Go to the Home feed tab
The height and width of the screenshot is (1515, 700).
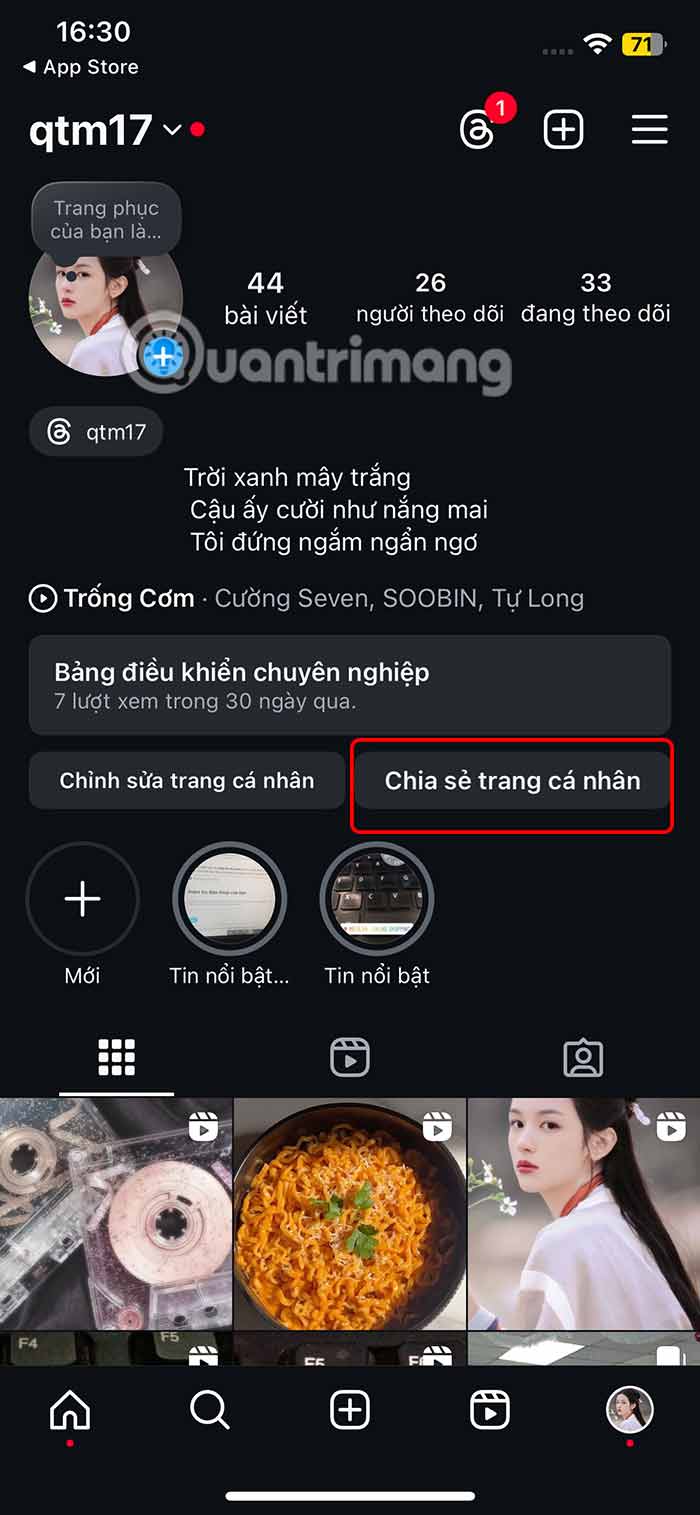tap(70, 1410)
